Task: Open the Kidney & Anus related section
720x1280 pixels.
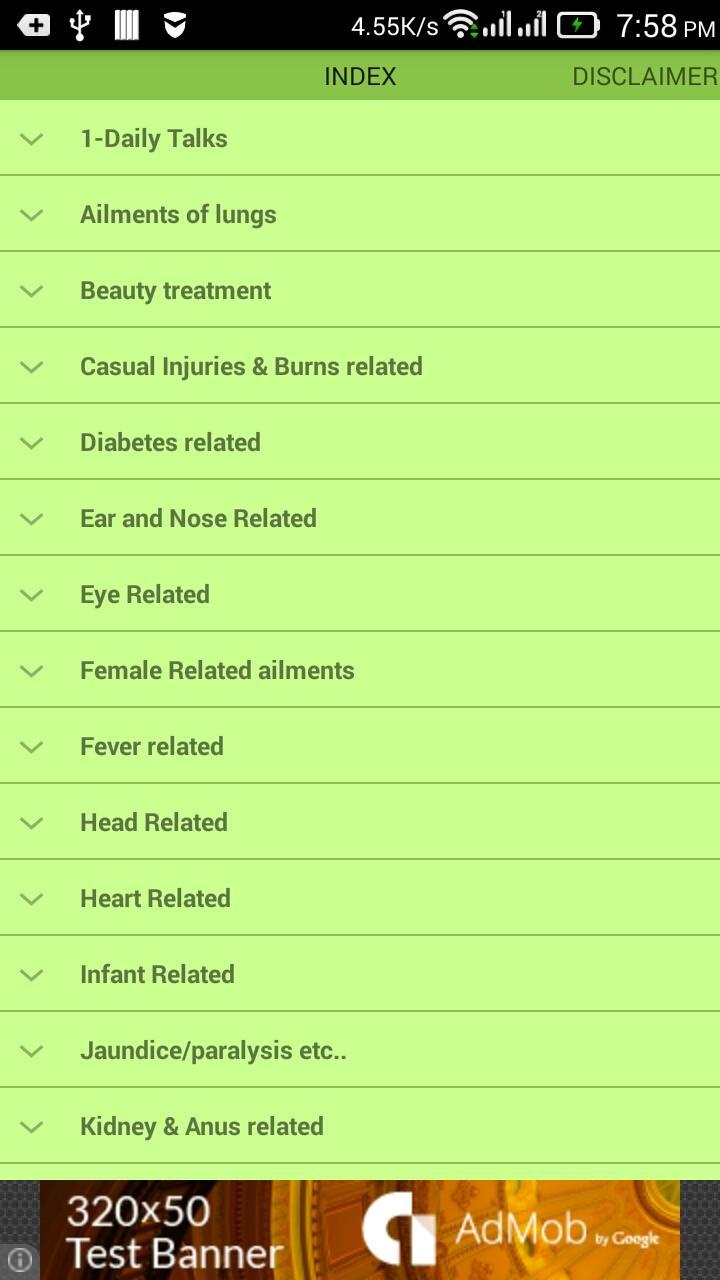Action: click(201, 1126)
